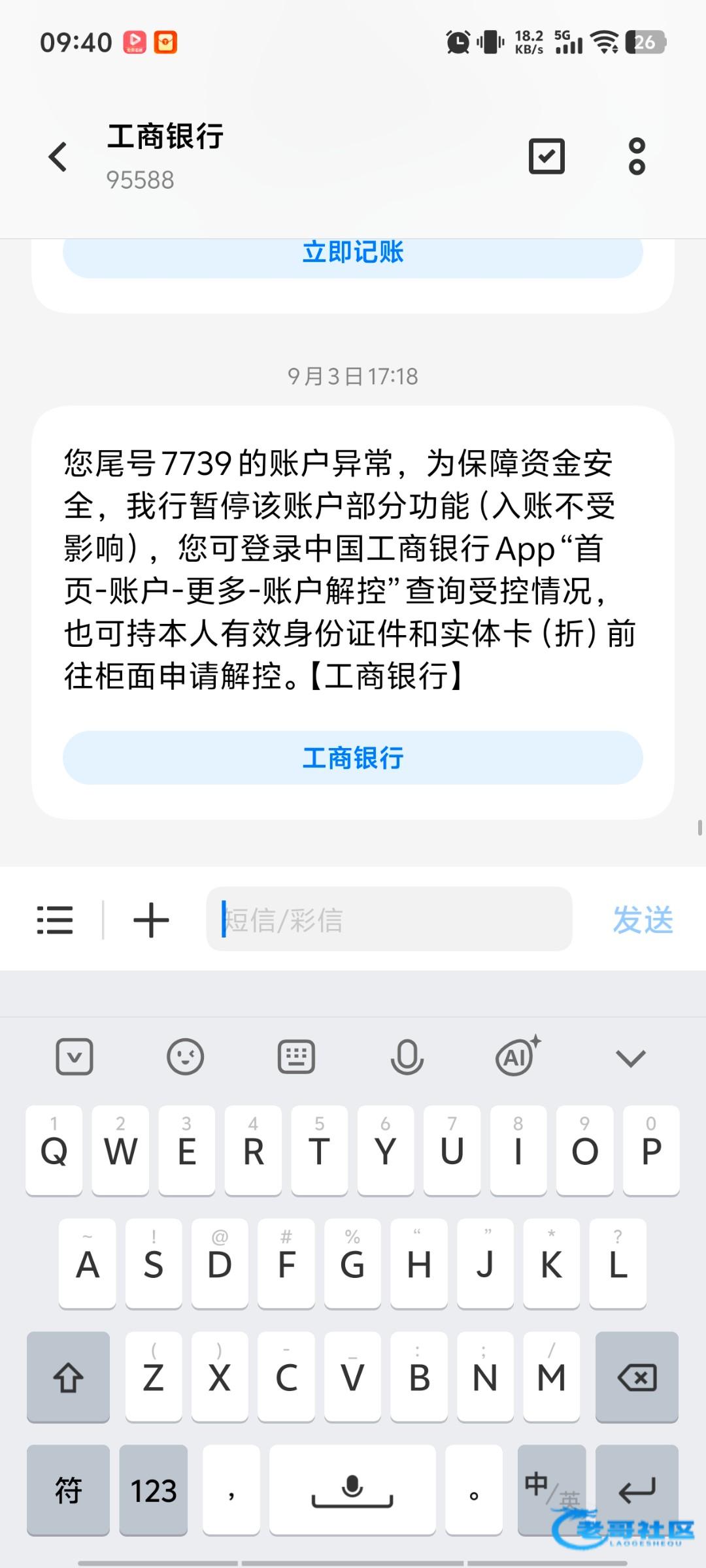Focus the 短信/彩信 message field
The height and width of the screenshot is (1568, 706).
389,920
